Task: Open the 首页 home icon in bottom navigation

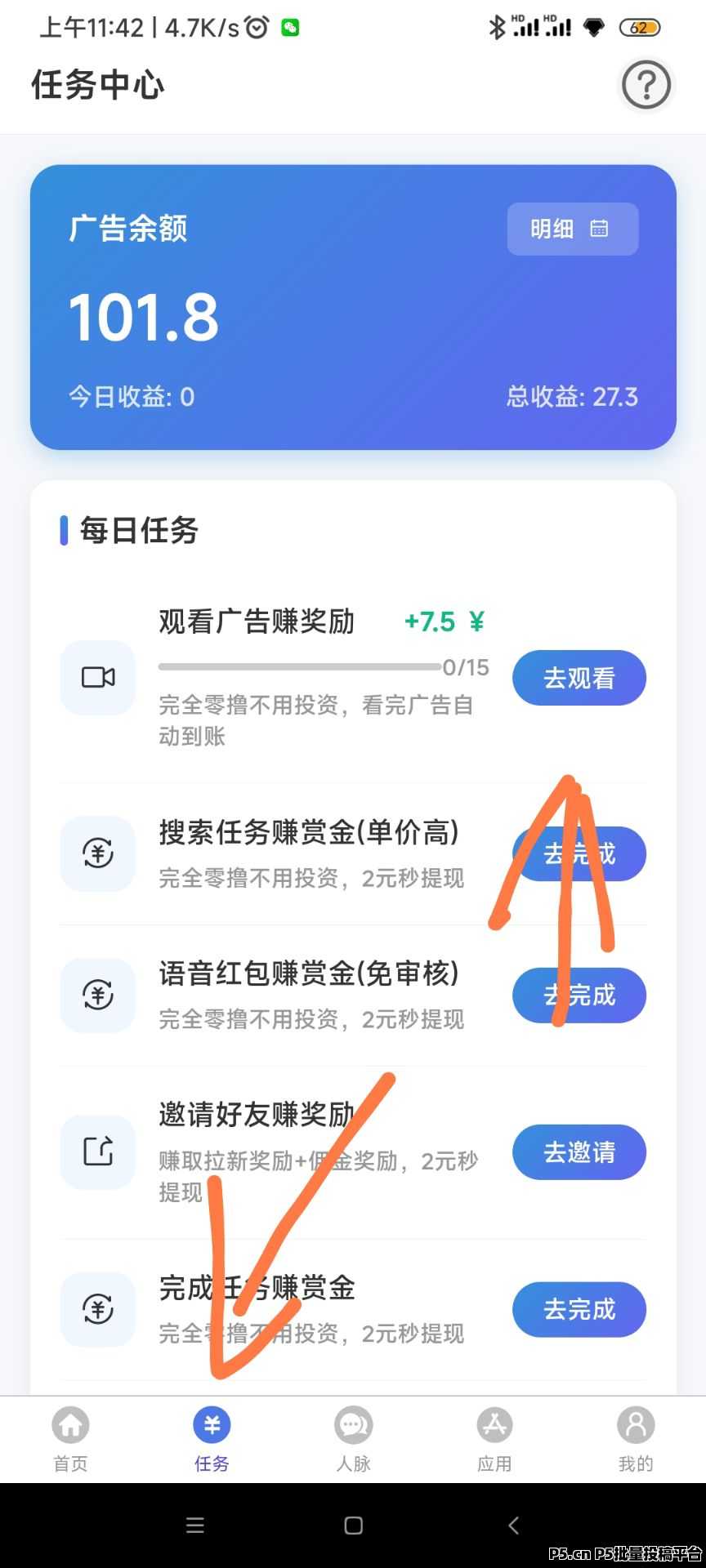Action: point(70,1423)
